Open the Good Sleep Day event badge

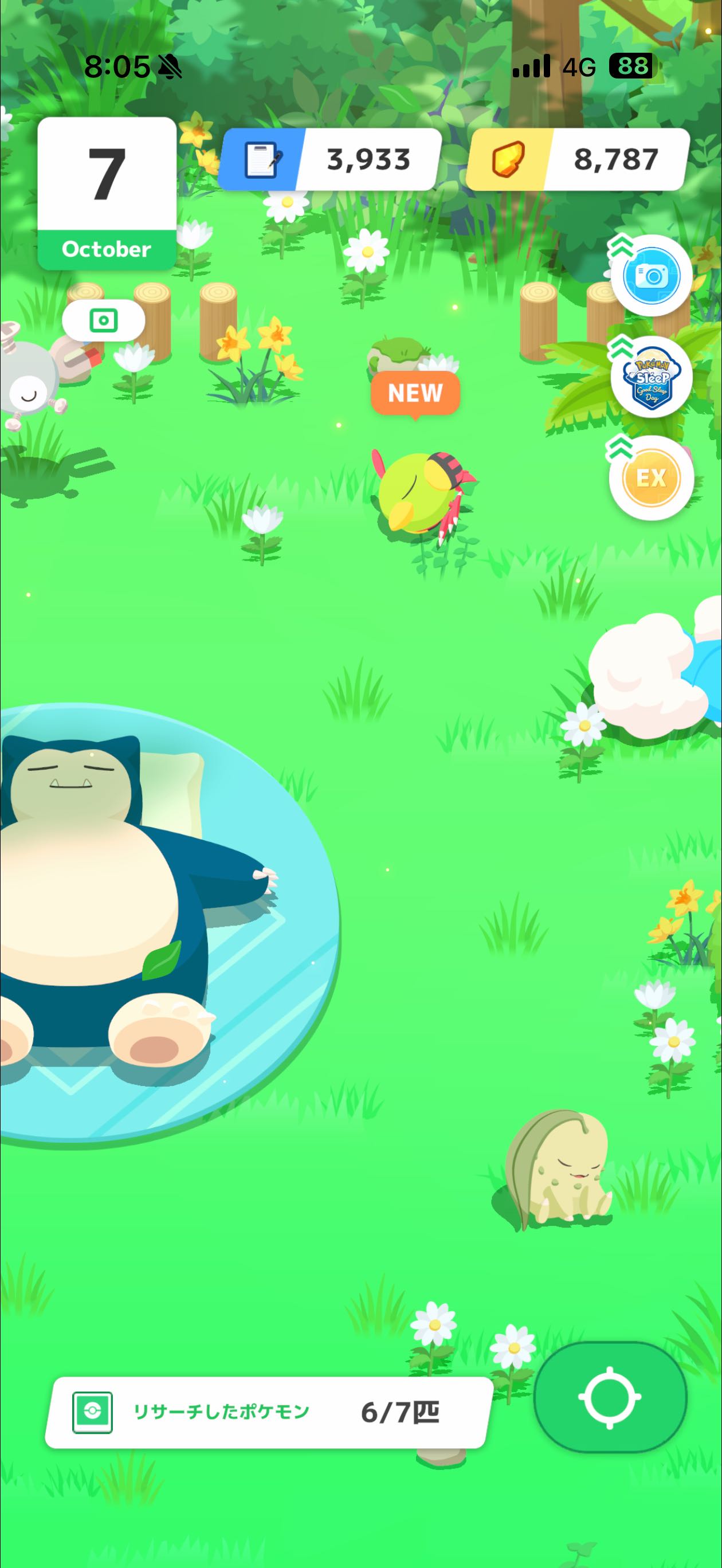(x=652, y=377)
